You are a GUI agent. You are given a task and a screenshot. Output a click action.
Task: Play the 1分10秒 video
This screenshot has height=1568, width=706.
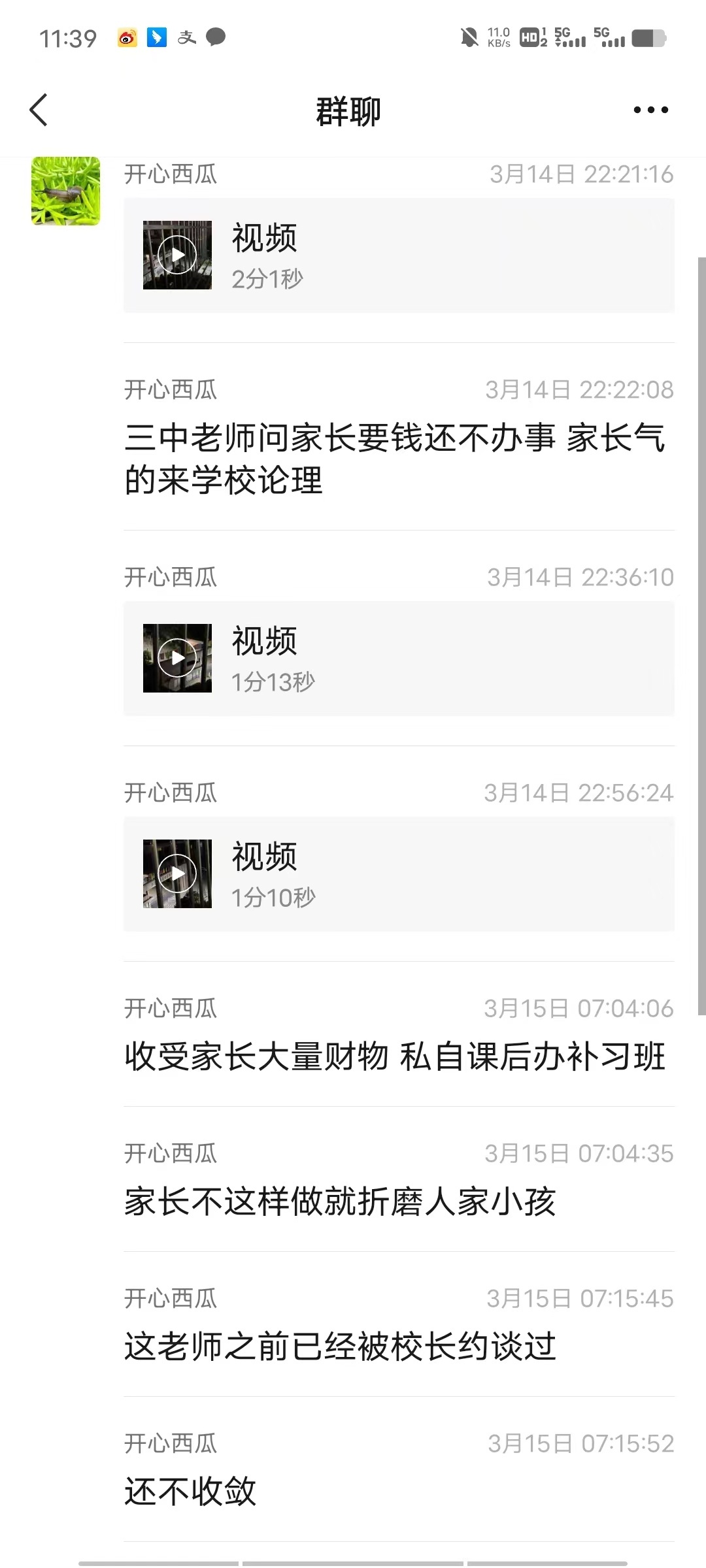tap(177, 874)
